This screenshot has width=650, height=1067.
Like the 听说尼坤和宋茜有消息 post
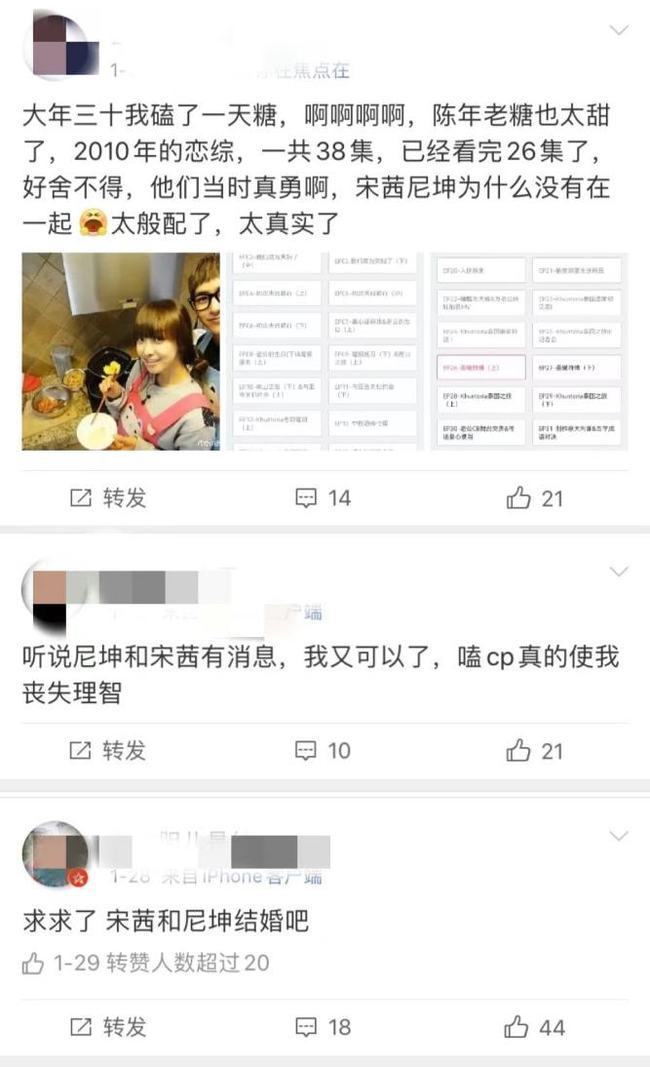click(534, 750)
